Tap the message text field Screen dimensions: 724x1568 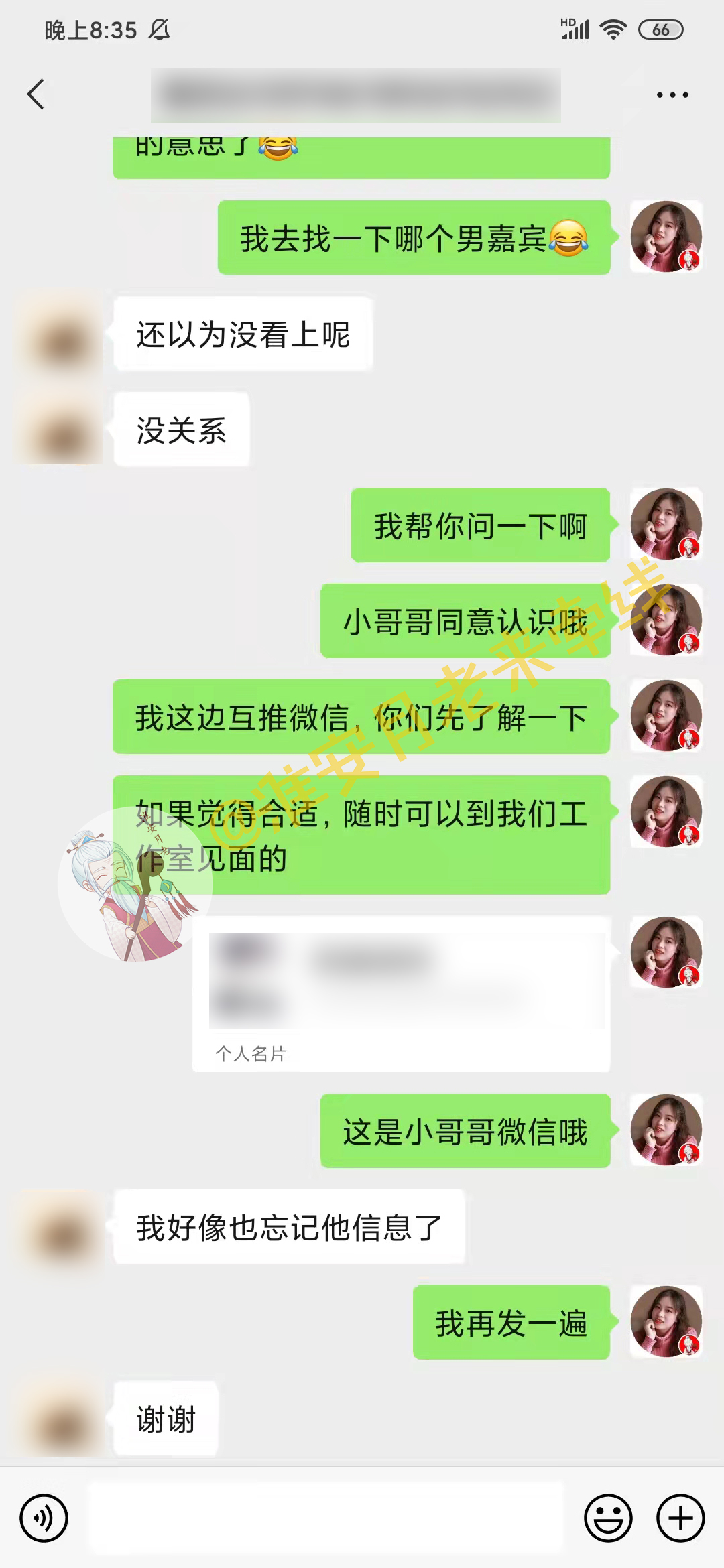point(326,1518)
